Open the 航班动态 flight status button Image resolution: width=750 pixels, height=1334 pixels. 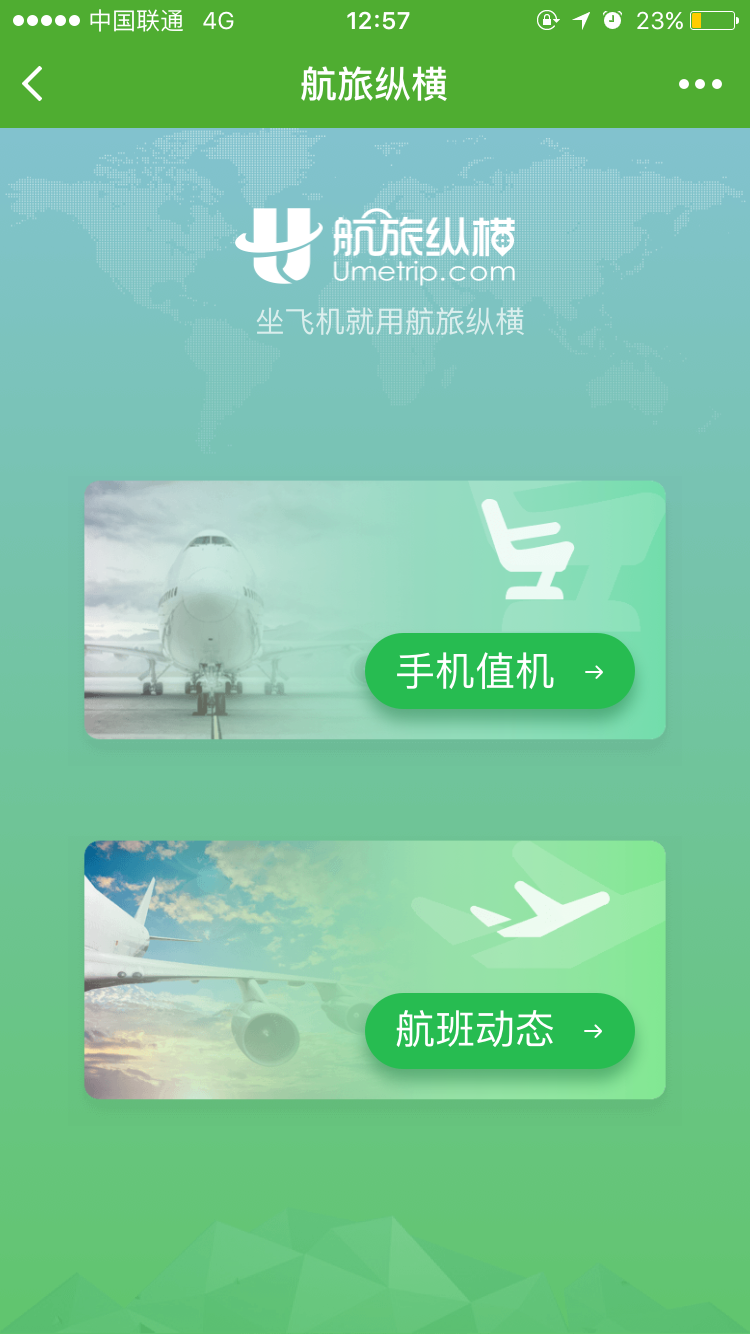click(499, 1030)
